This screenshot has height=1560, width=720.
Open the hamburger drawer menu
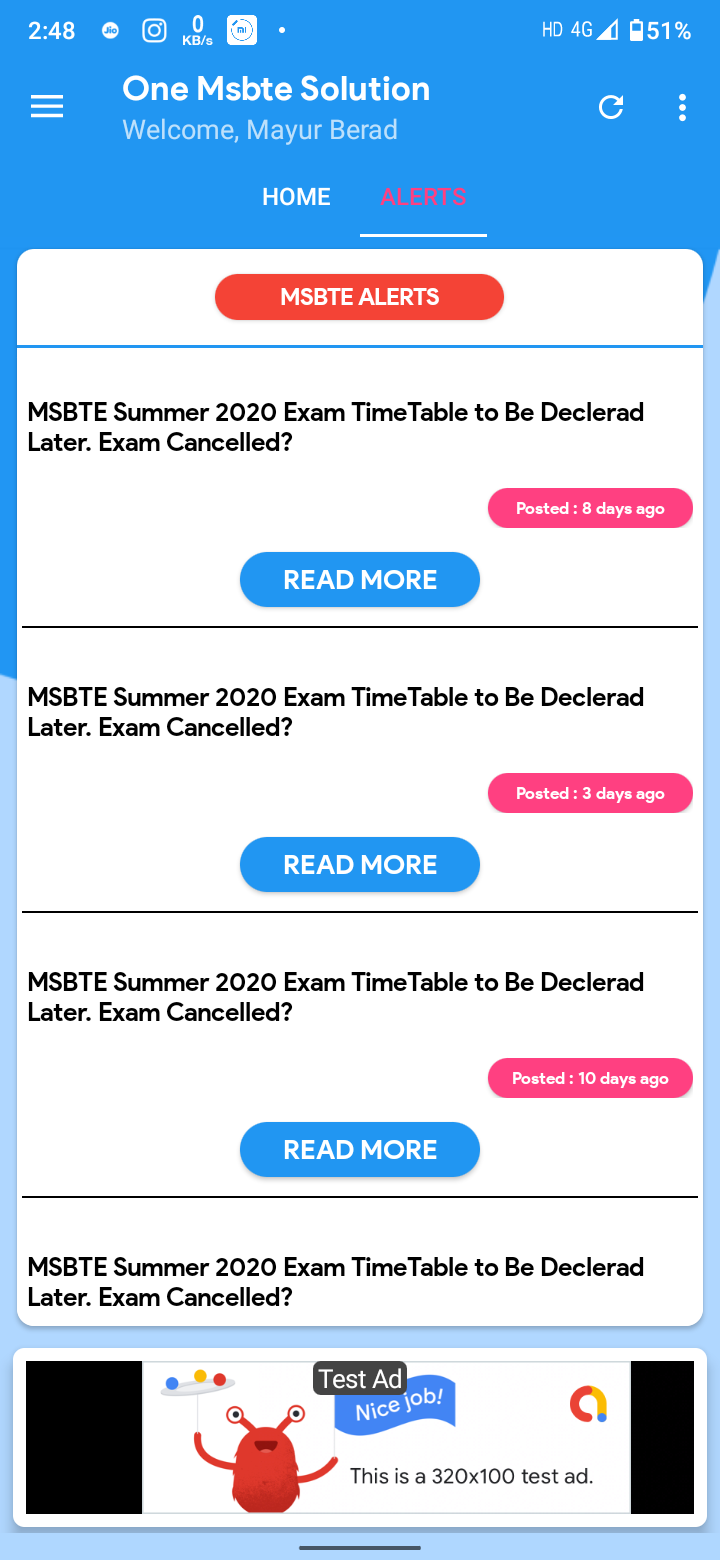click(47, 107)
